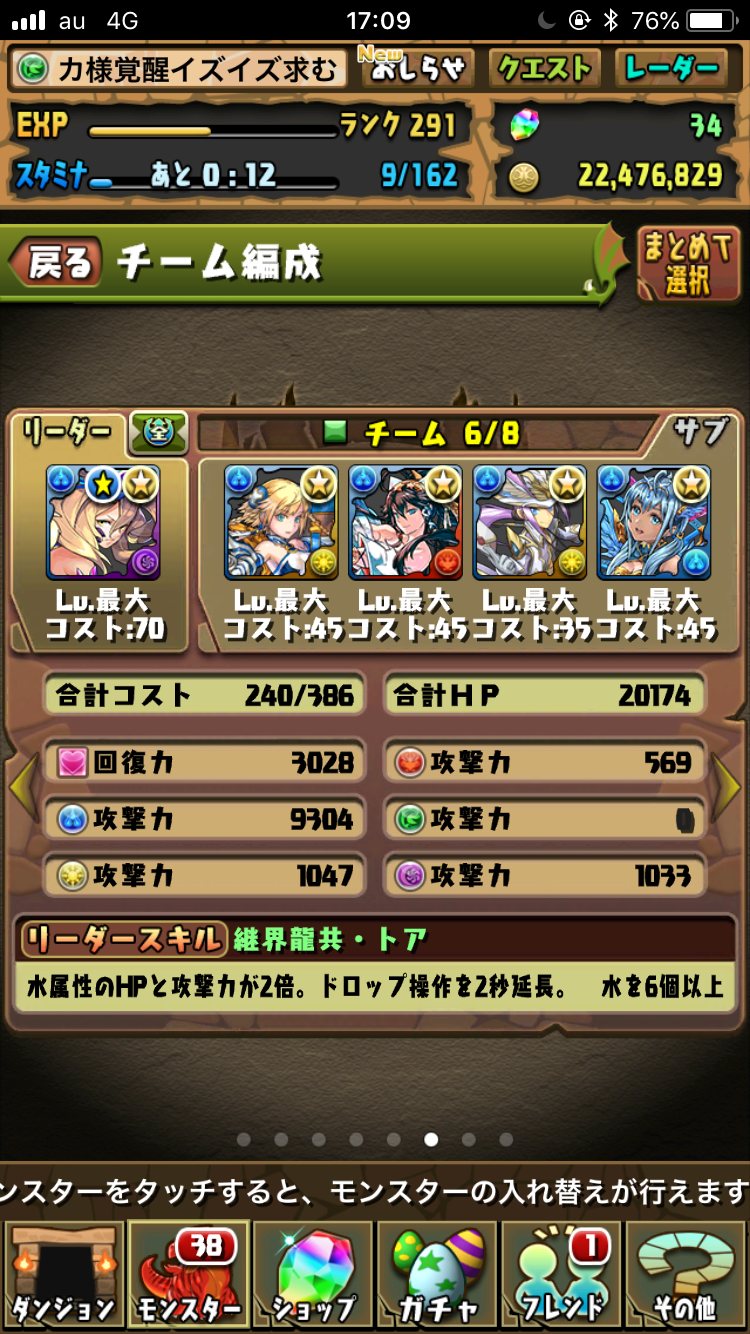Select the fourth sub monster slot

tap(654, 522)
